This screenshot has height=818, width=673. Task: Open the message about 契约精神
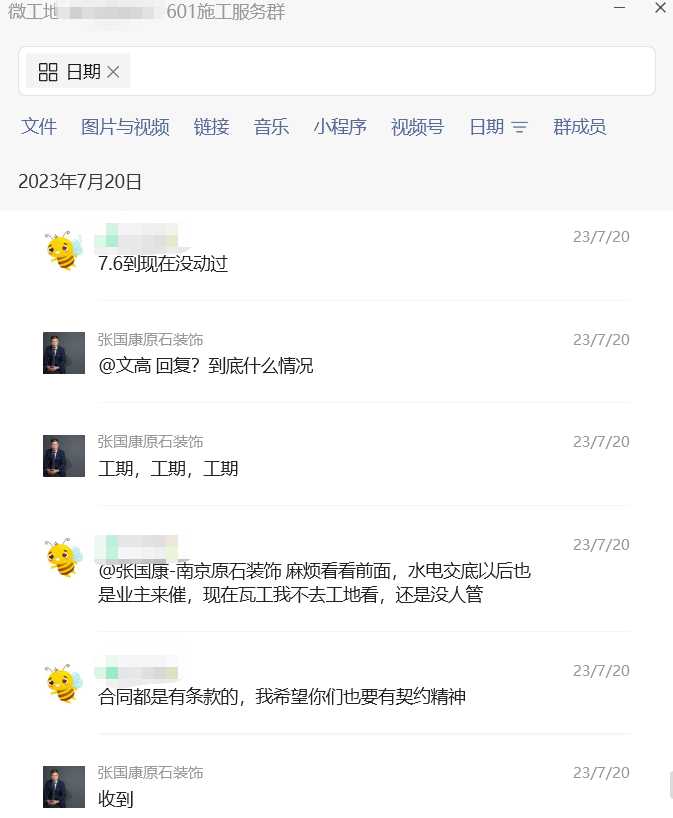click(x=282, y=697)
